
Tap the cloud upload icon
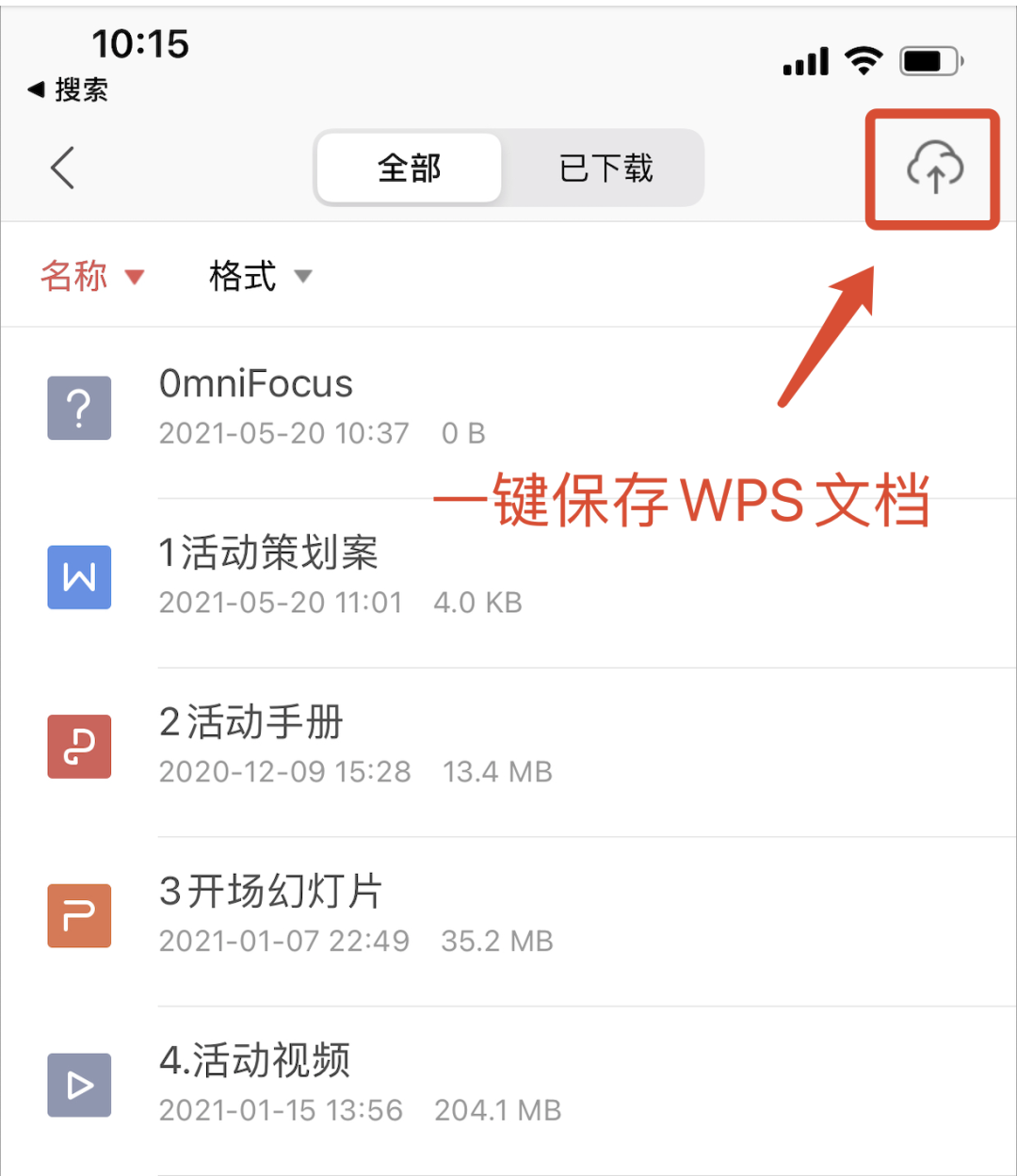[x=934, y=169]
